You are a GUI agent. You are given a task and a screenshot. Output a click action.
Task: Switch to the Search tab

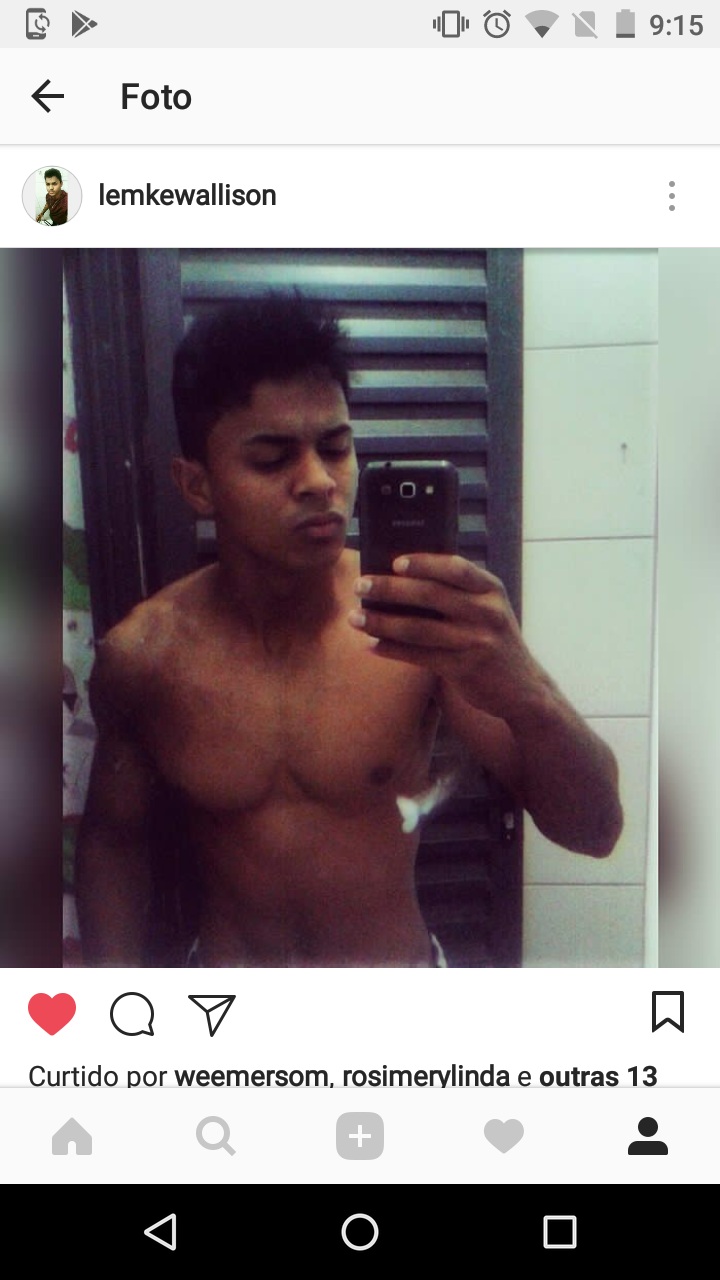click(x=216, y=1137)
